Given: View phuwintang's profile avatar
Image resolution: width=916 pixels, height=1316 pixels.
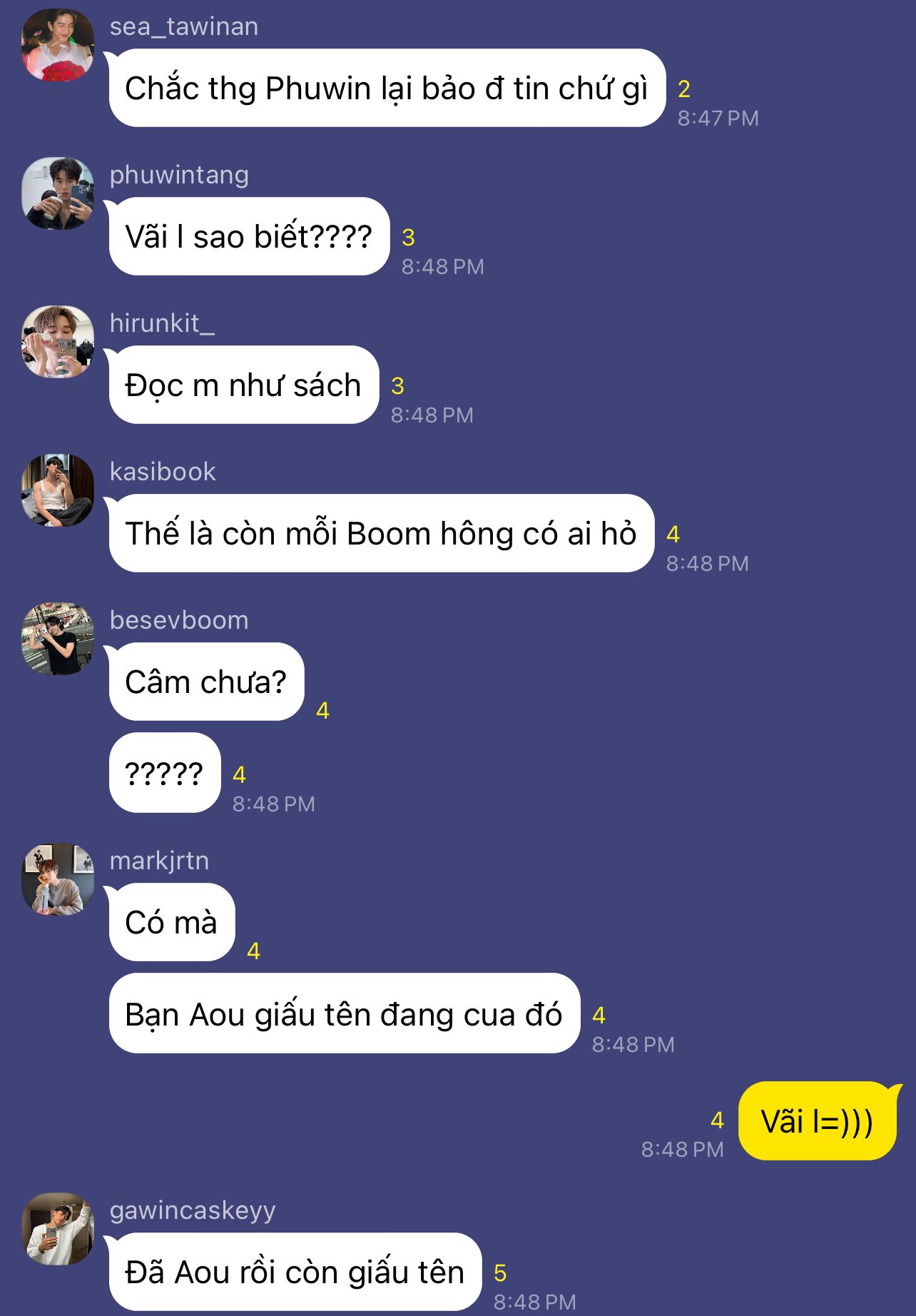Looking at the screenshot, I should (x=58, y=193).
